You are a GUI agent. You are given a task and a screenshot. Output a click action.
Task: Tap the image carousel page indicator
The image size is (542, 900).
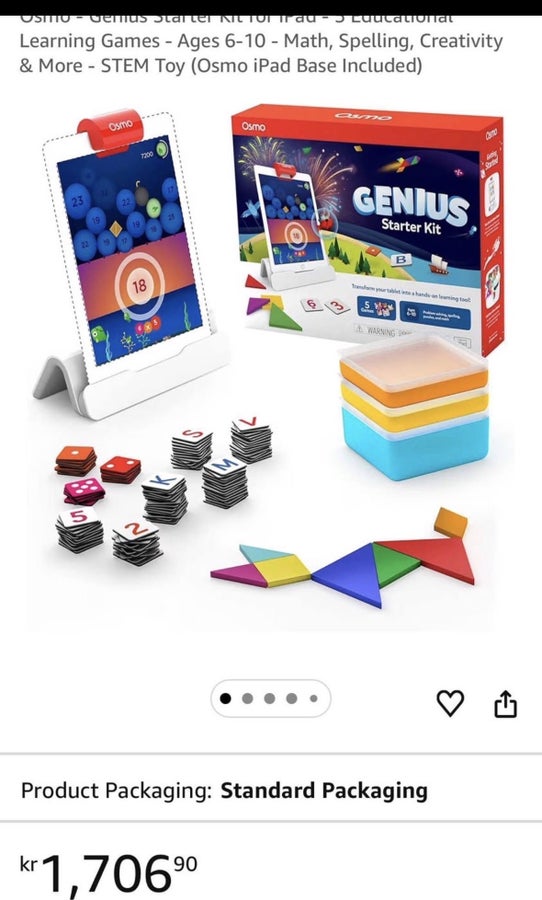tap(271, 699)
